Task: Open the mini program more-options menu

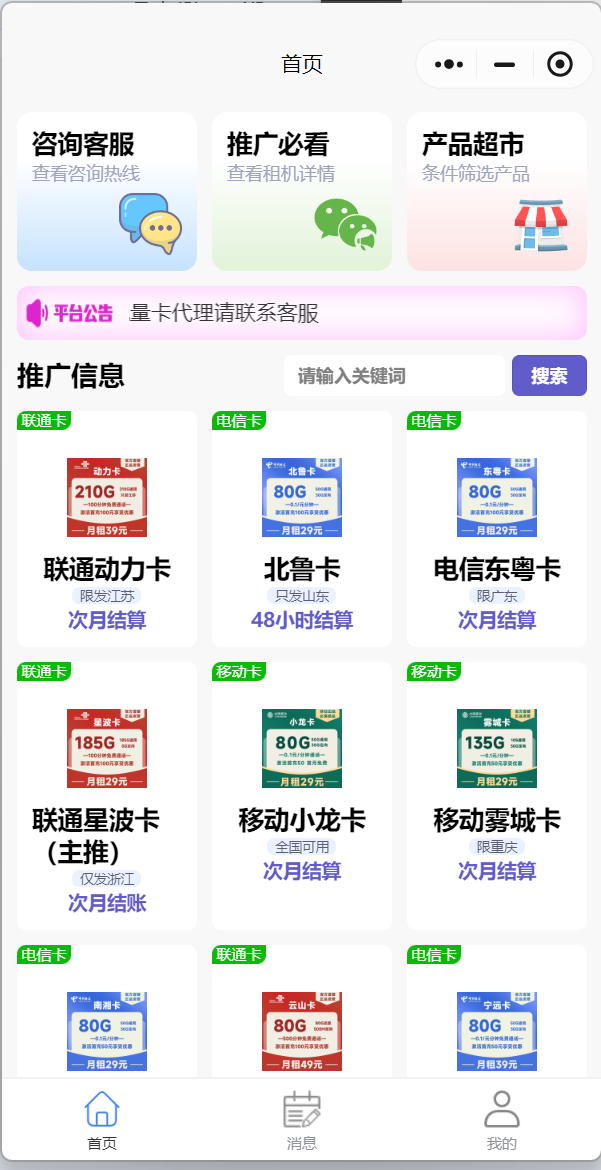Action: tap(449, 65)
